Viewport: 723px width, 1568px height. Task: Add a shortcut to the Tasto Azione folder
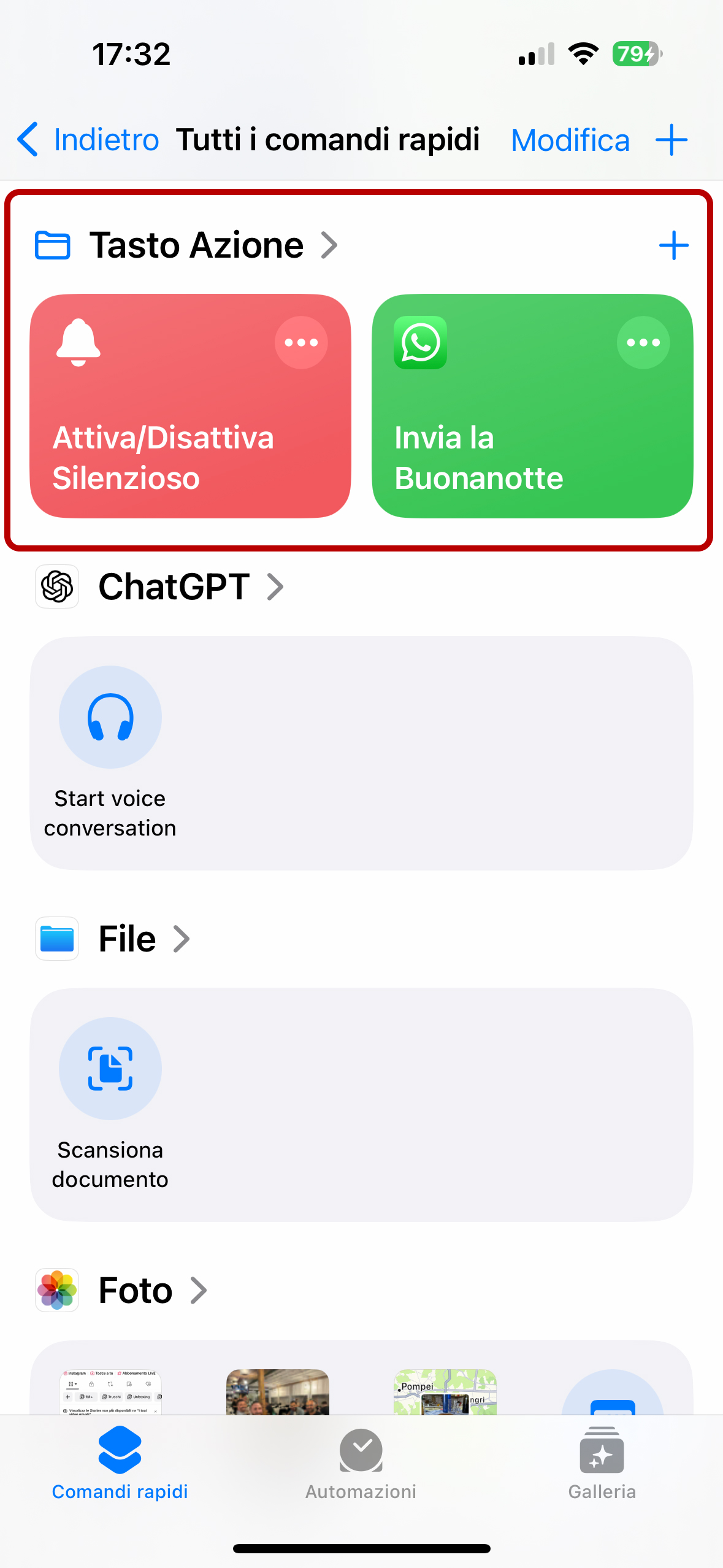tap(673, 245)
